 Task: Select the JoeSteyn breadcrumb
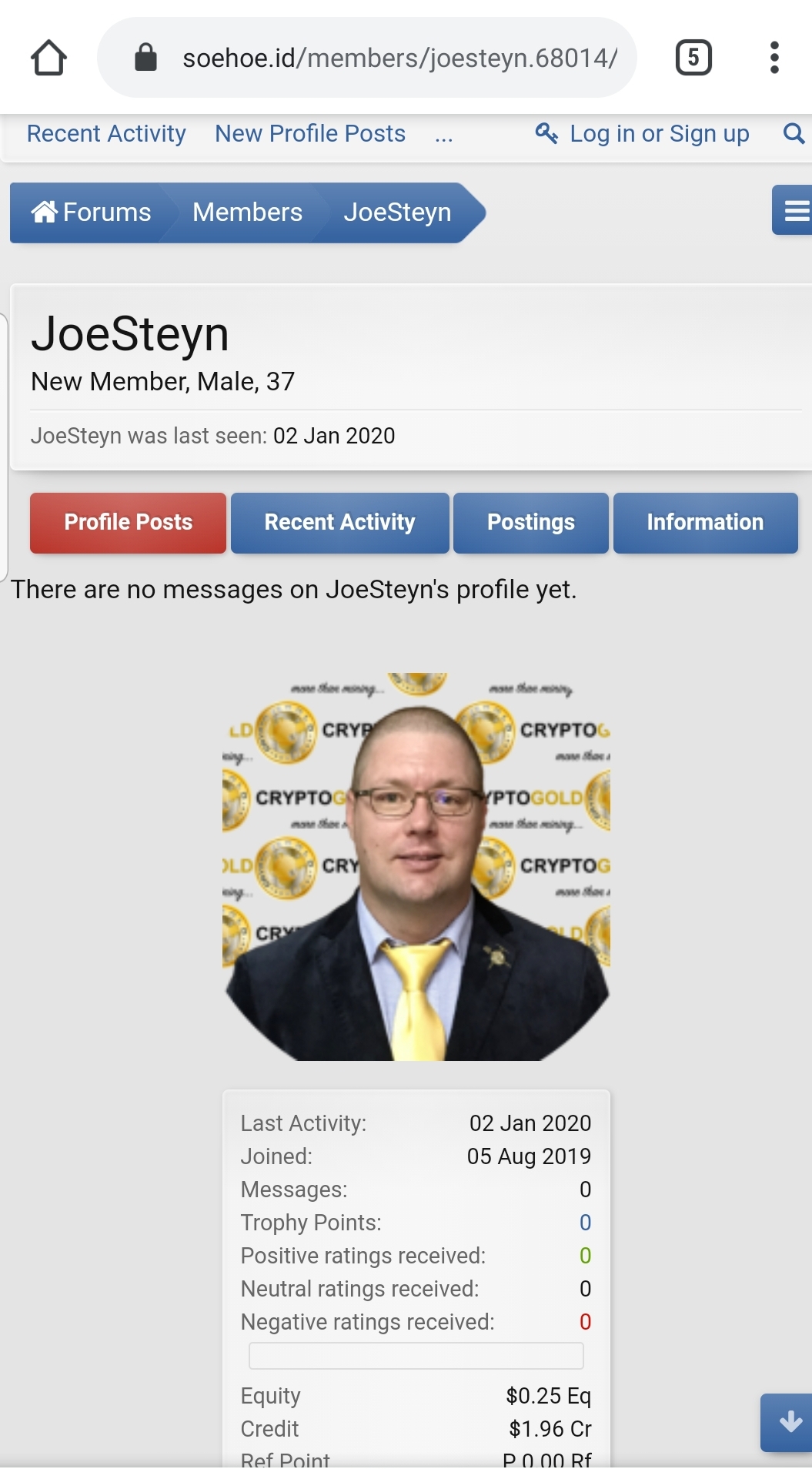point(397,212)
